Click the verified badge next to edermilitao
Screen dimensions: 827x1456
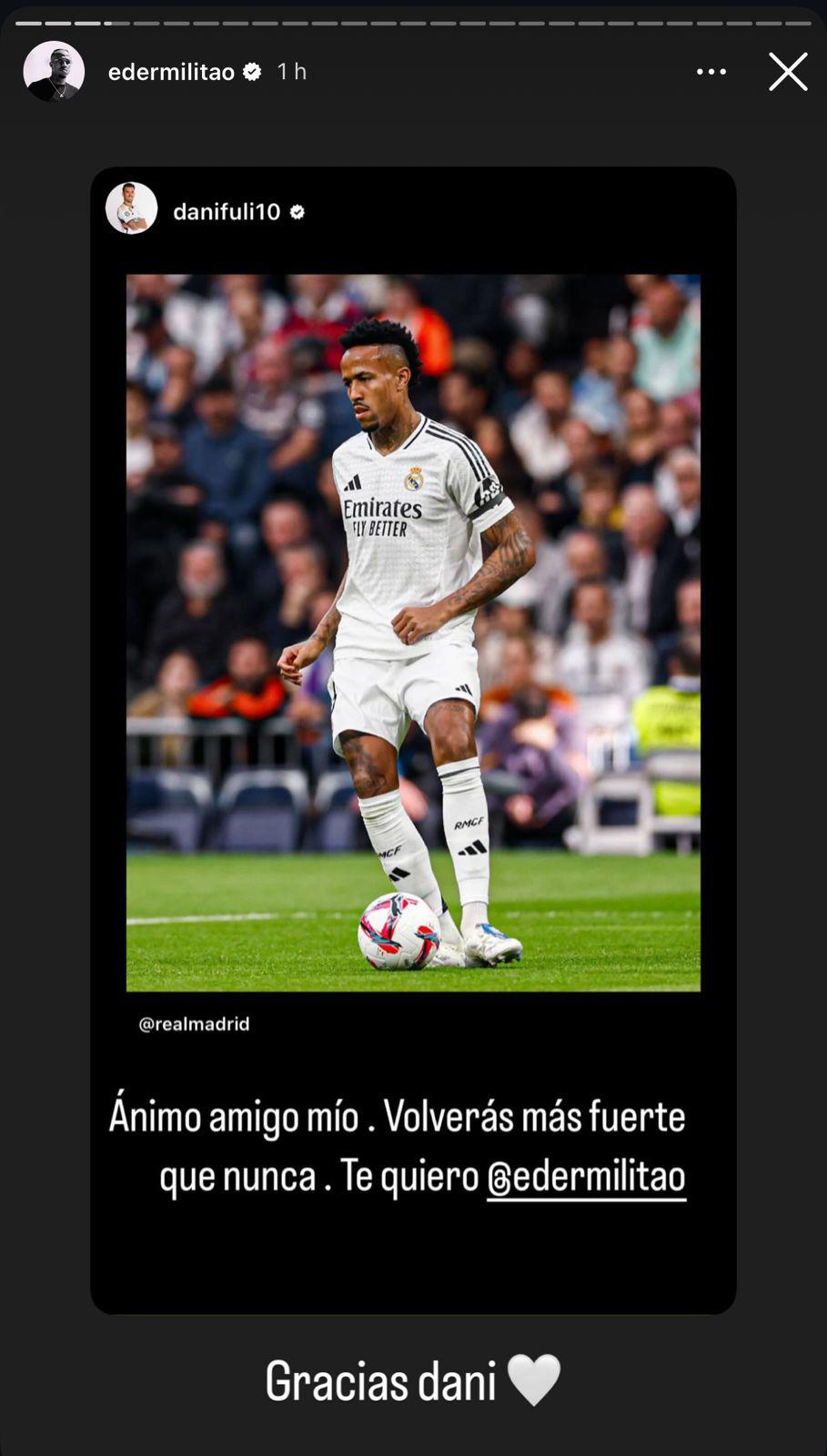(x=254, y=72)
